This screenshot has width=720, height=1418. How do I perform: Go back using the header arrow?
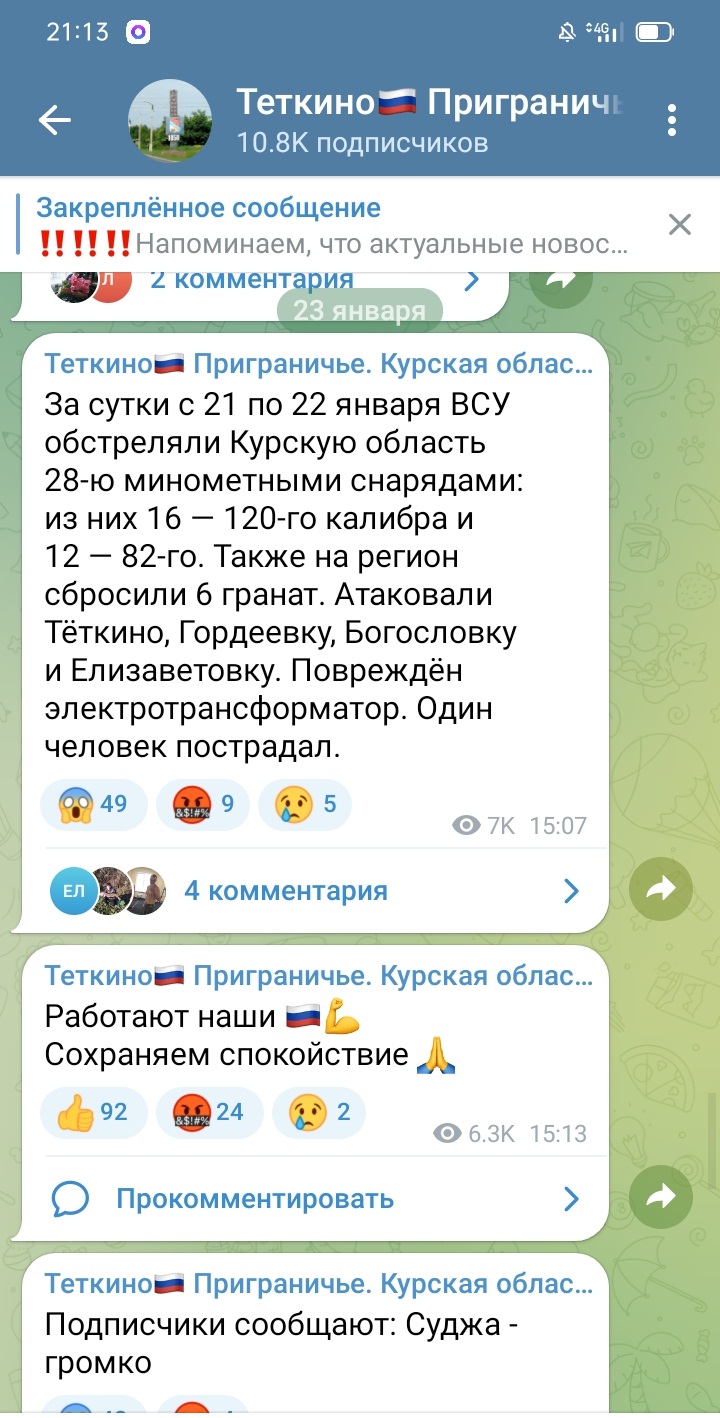55,121
